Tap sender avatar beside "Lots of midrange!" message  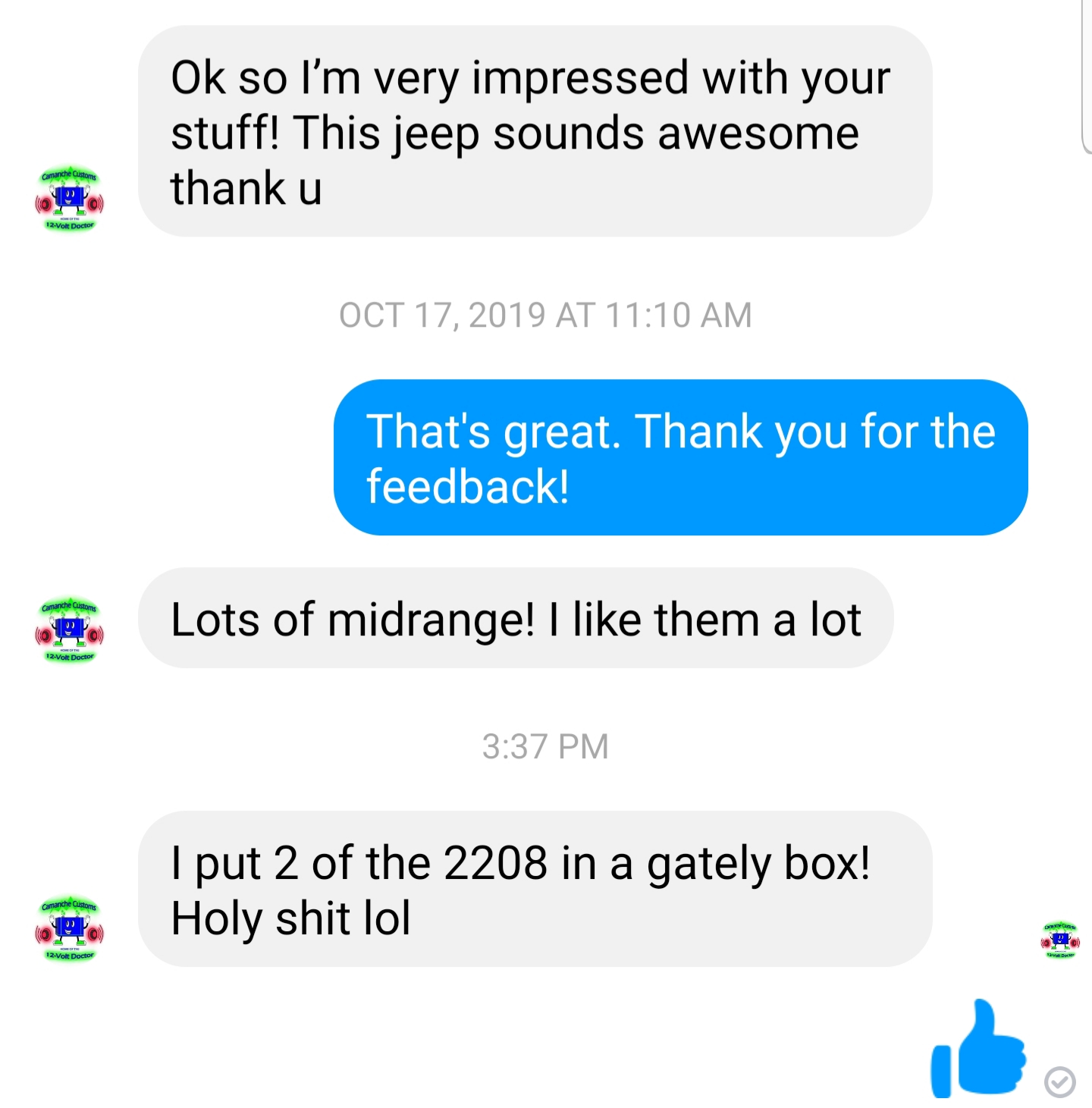coord(69,631)
